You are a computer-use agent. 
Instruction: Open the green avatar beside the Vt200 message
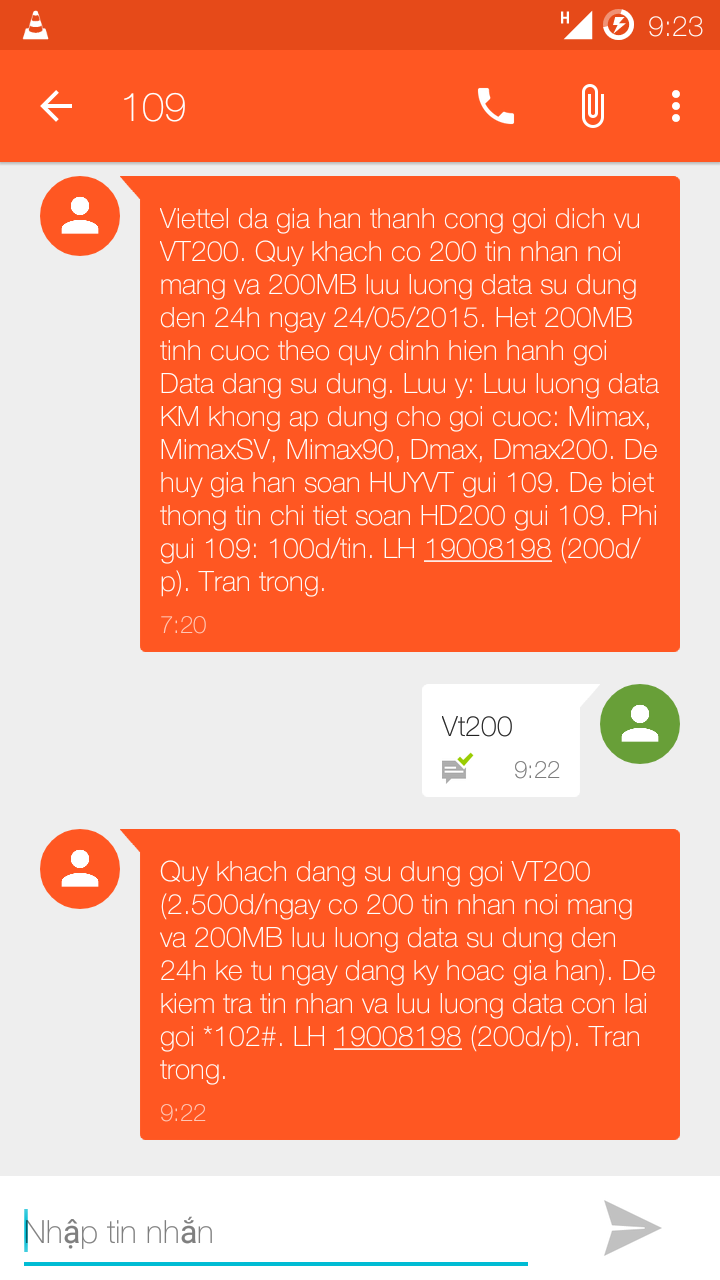[640, 724]
